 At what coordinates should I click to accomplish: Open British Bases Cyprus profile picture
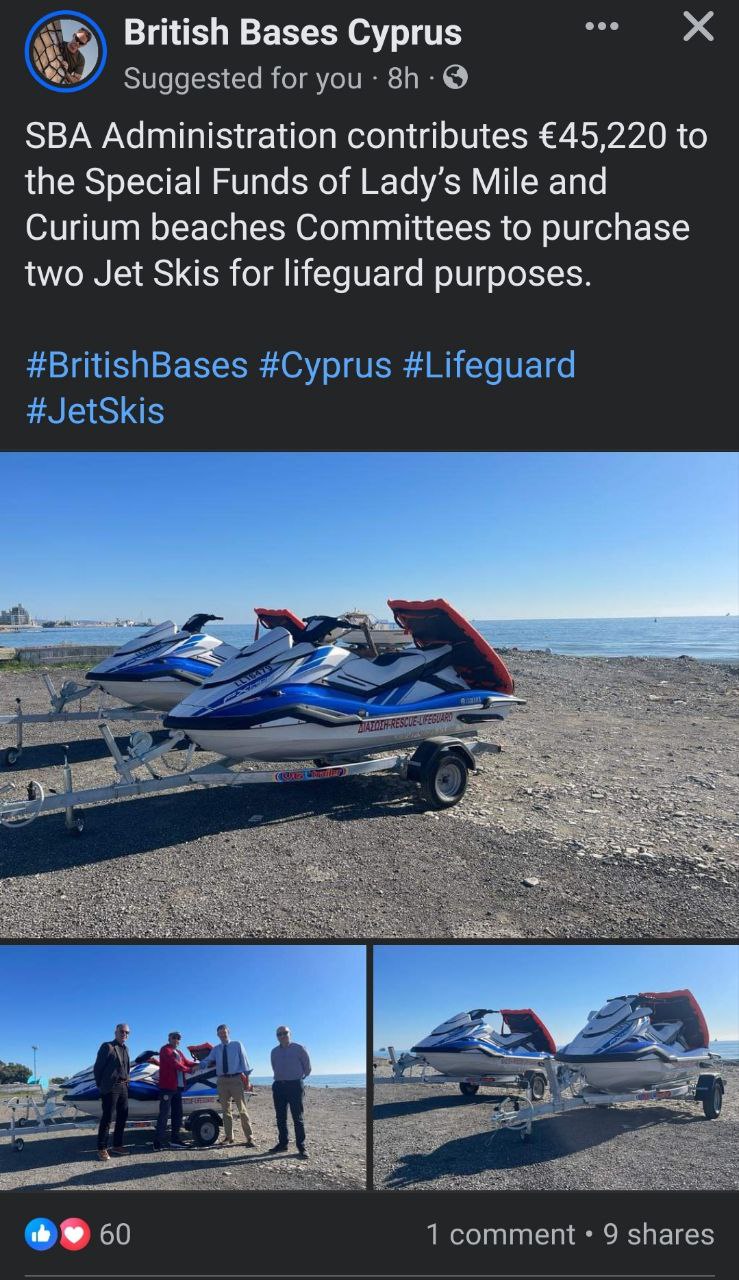tap(66, 53)
